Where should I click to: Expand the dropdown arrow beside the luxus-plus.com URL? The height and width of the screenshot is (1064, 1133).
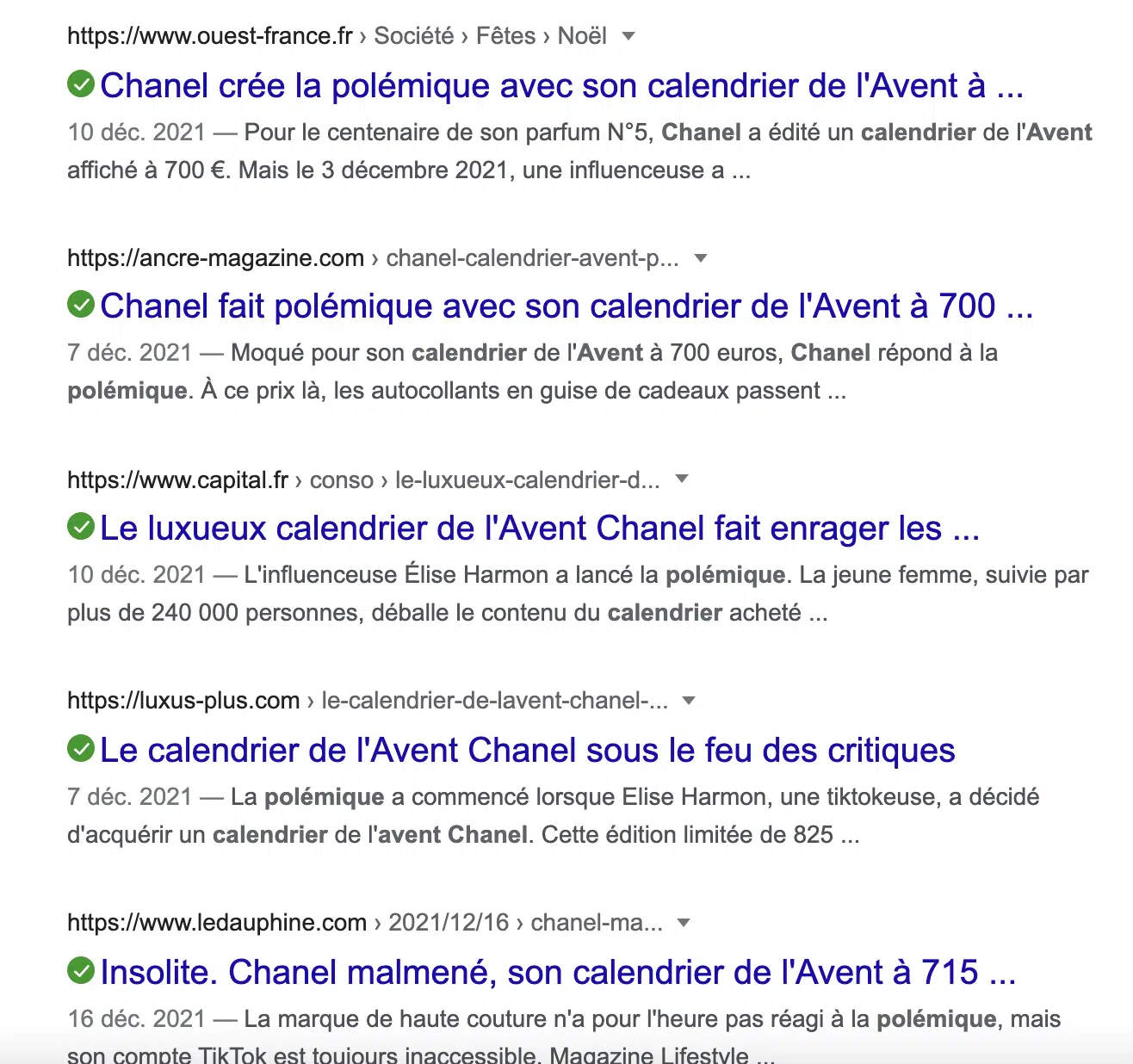(689, 701)
